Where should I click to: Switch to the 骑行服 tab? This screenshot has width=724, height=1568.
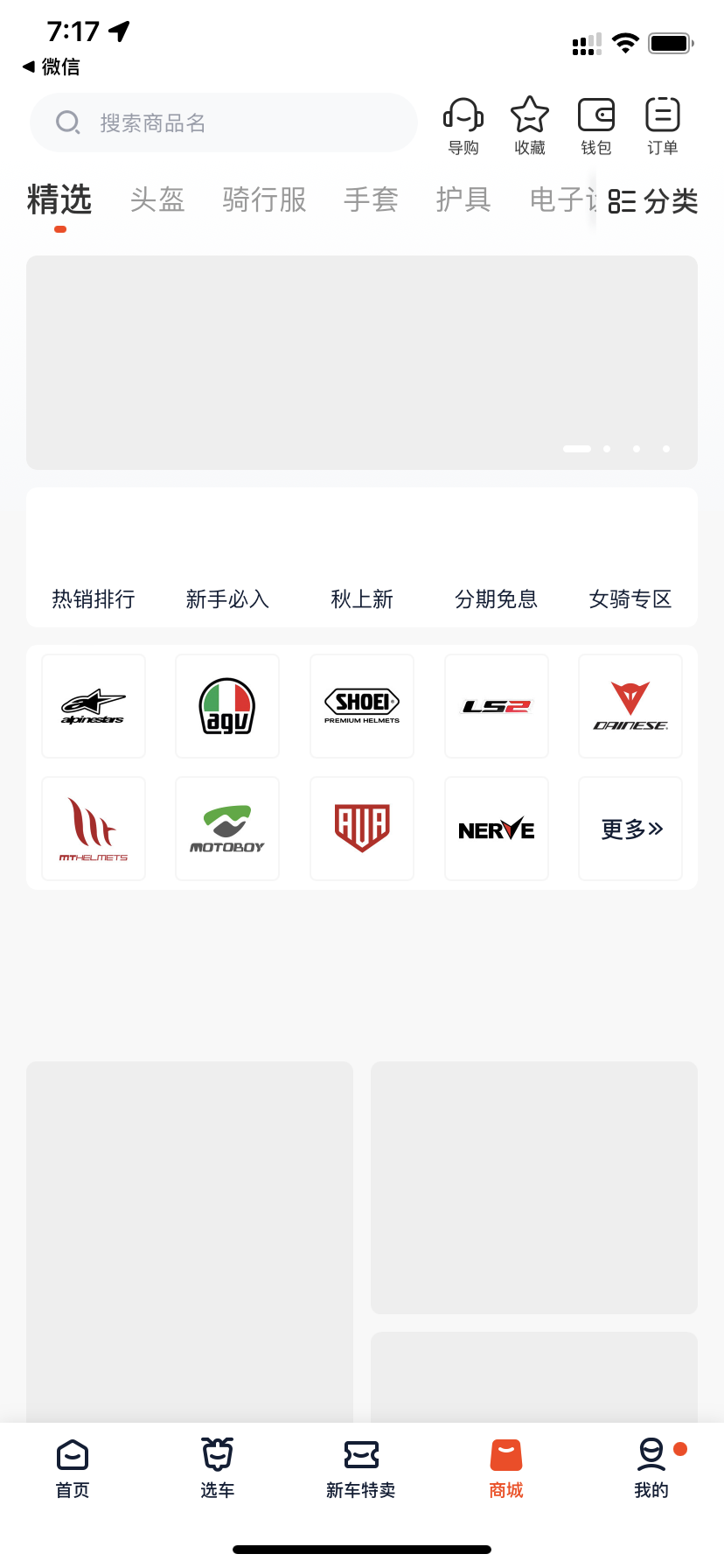coord(264,199)
